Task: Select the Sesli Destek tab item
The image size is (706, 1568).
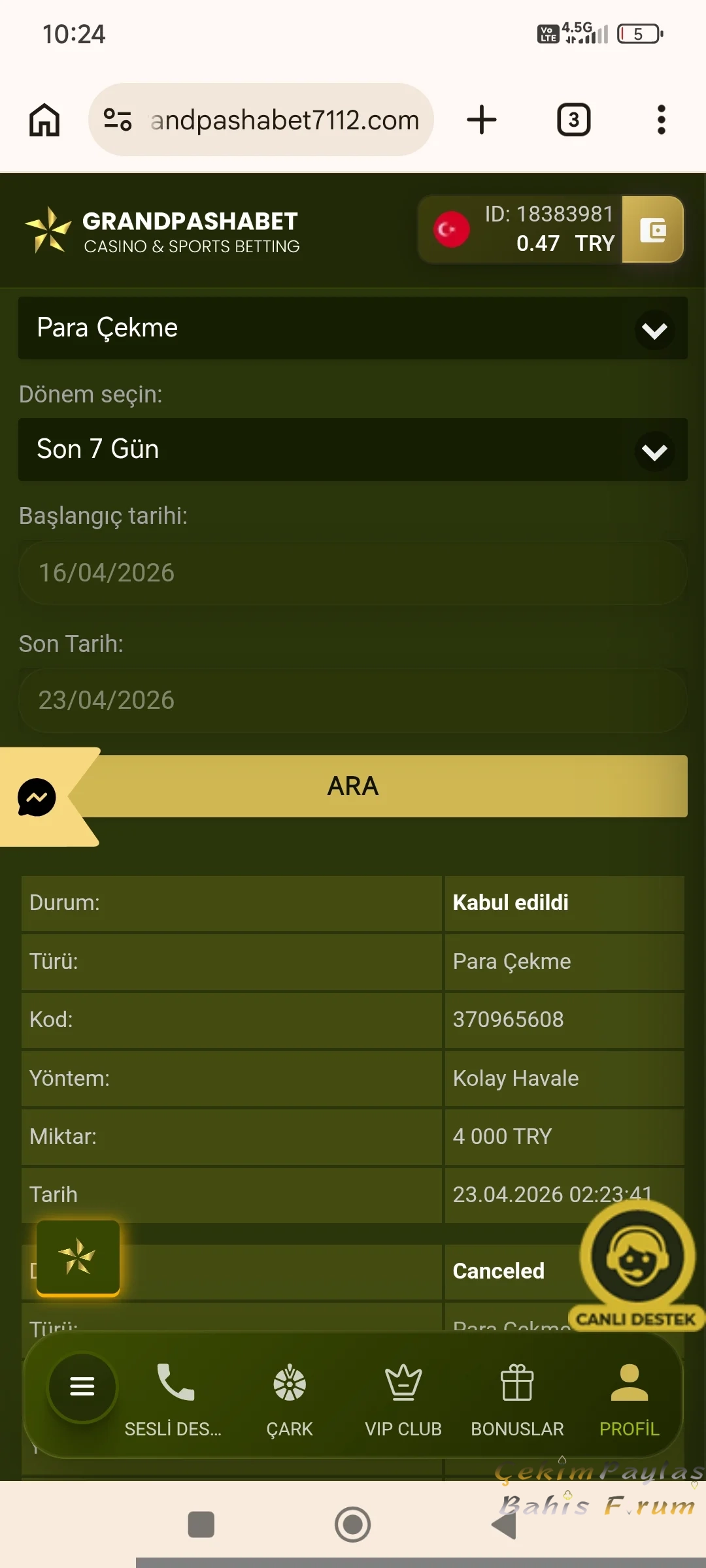Action: (173, 1384)
